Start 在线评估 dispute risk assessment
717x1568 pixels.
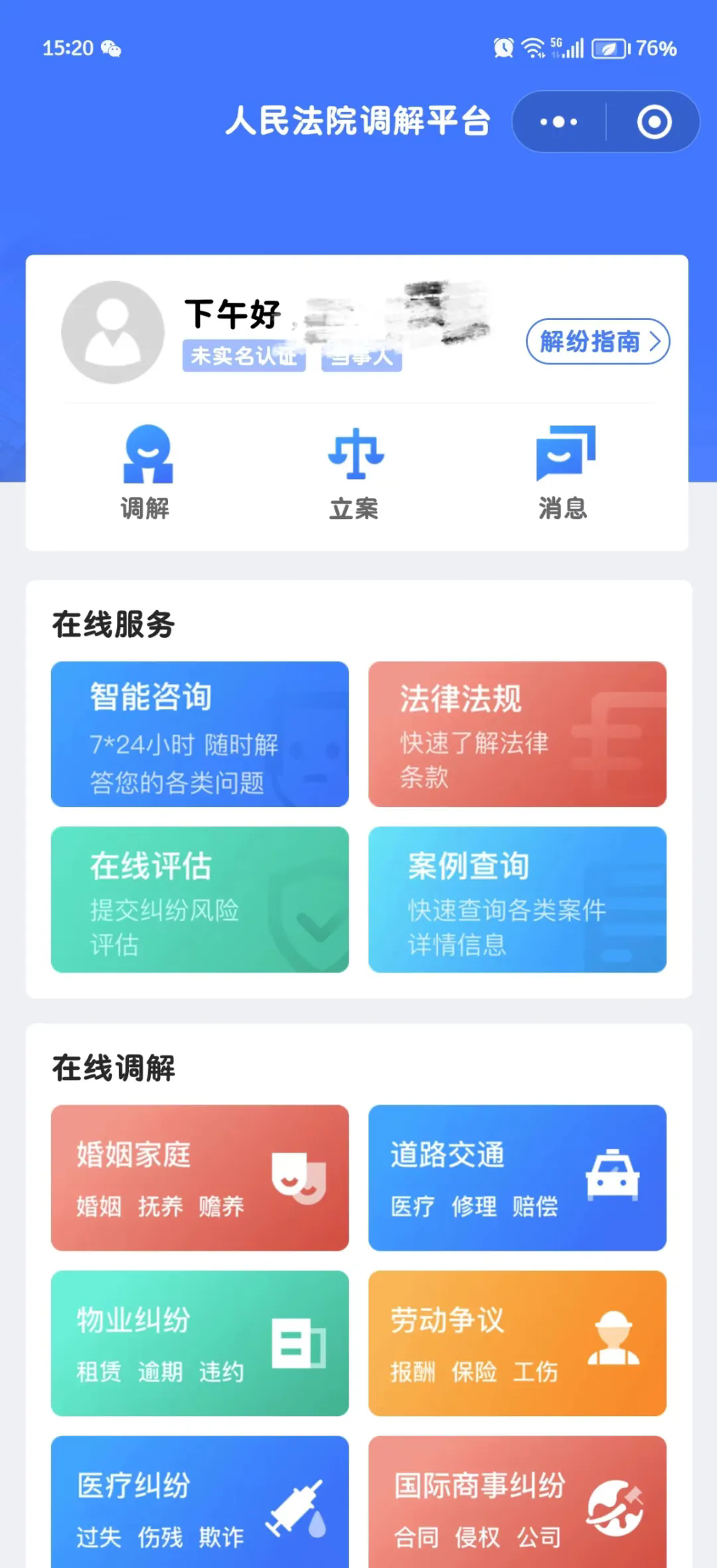click(x=200, y=899)
